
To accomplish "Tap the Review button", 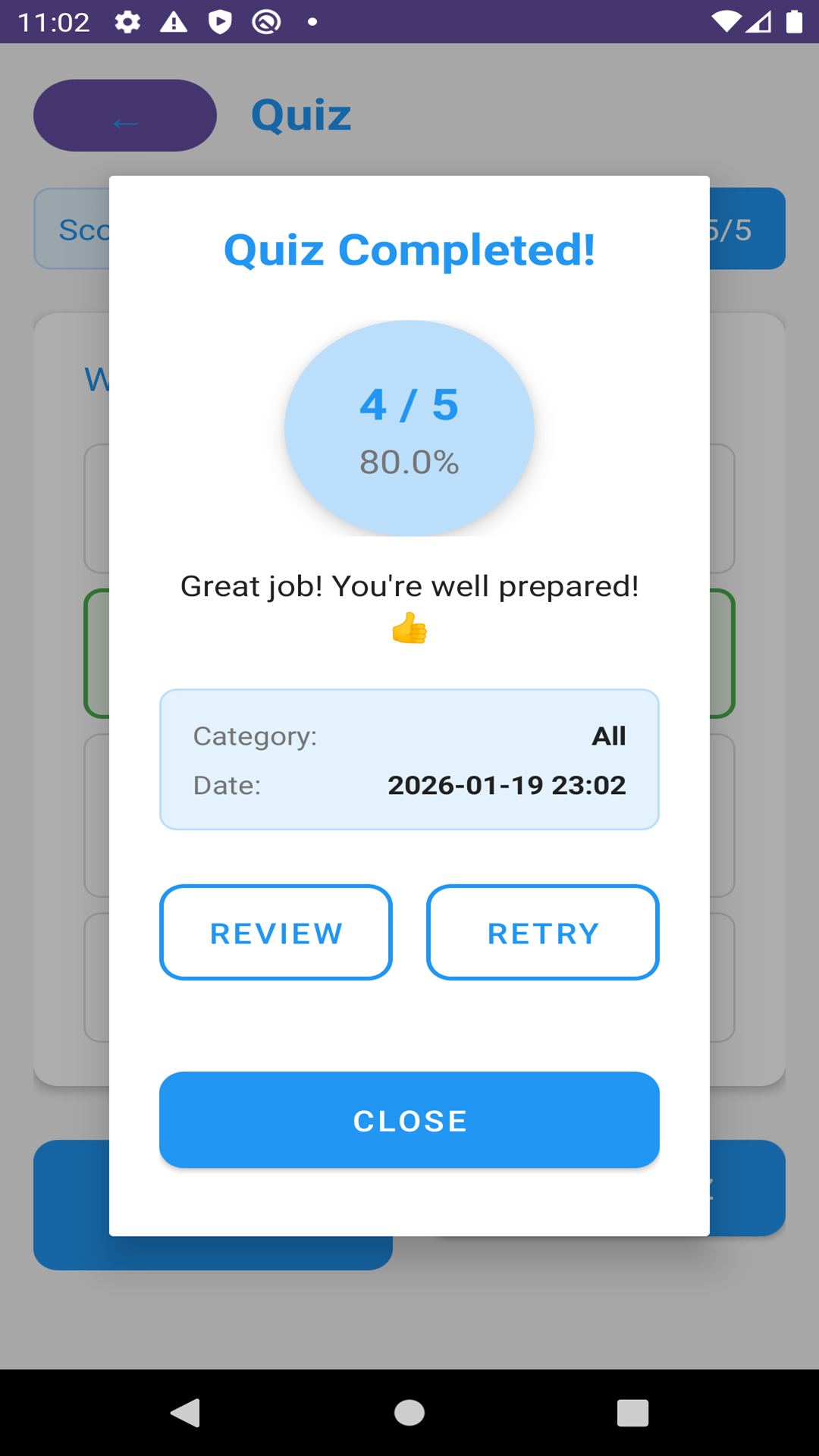I will click(x=275, y=932).
